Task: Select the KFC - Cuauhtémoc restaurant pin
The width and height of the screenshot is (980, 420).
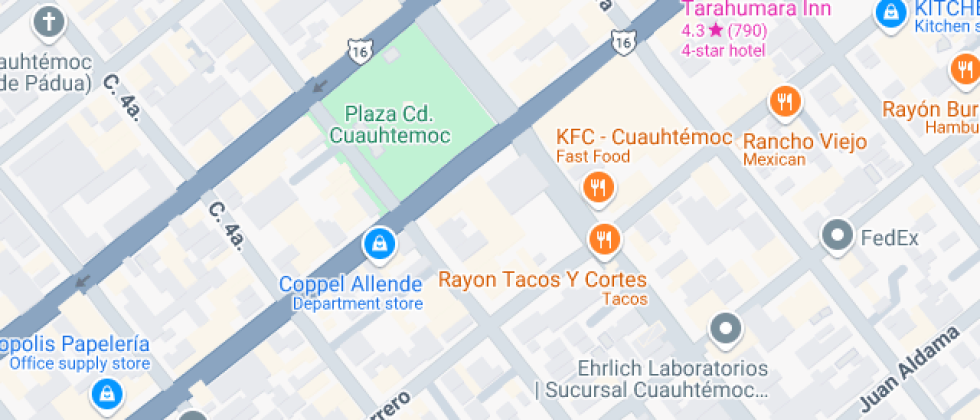Action: [x=599, y=189]
